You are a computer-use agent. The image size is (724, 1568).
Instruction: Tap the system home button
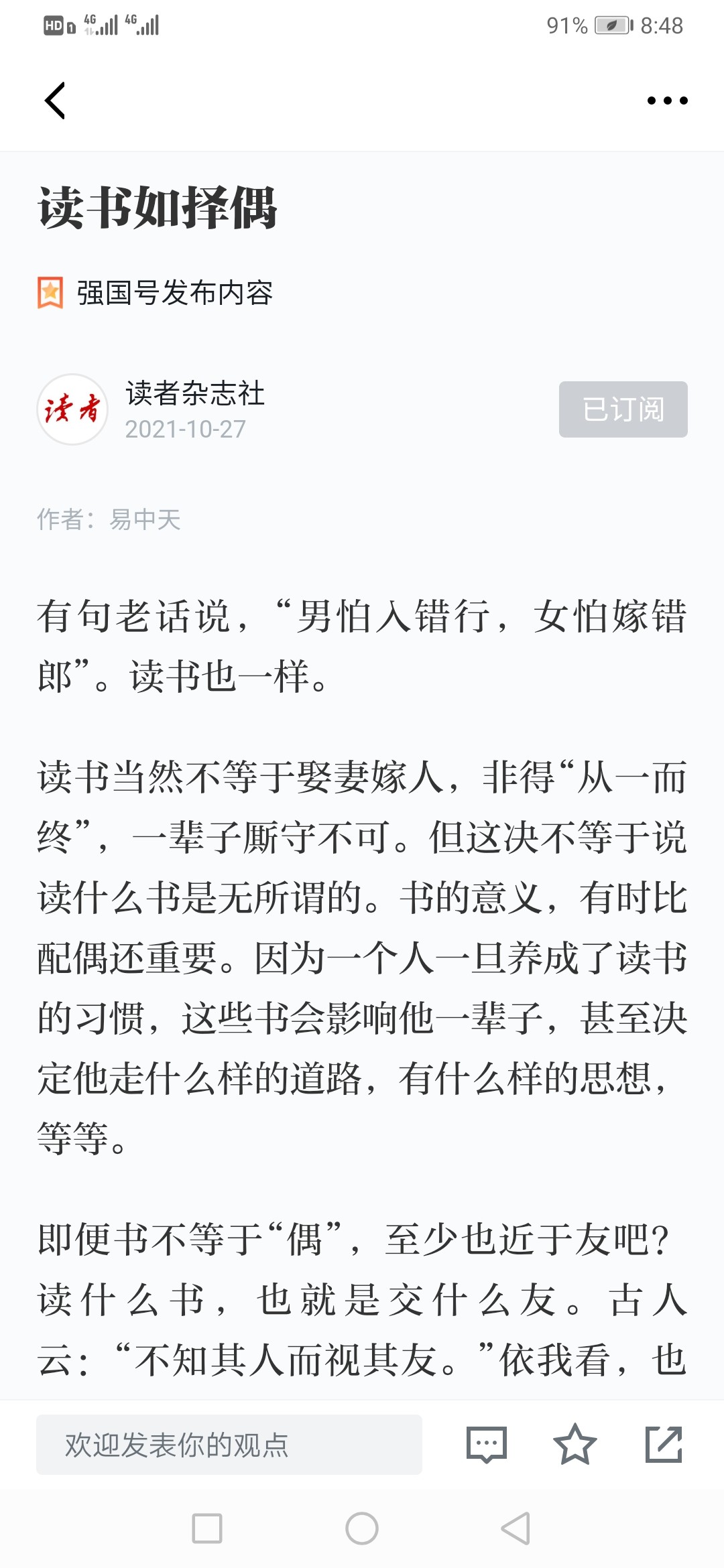[x=362, y=1528]
